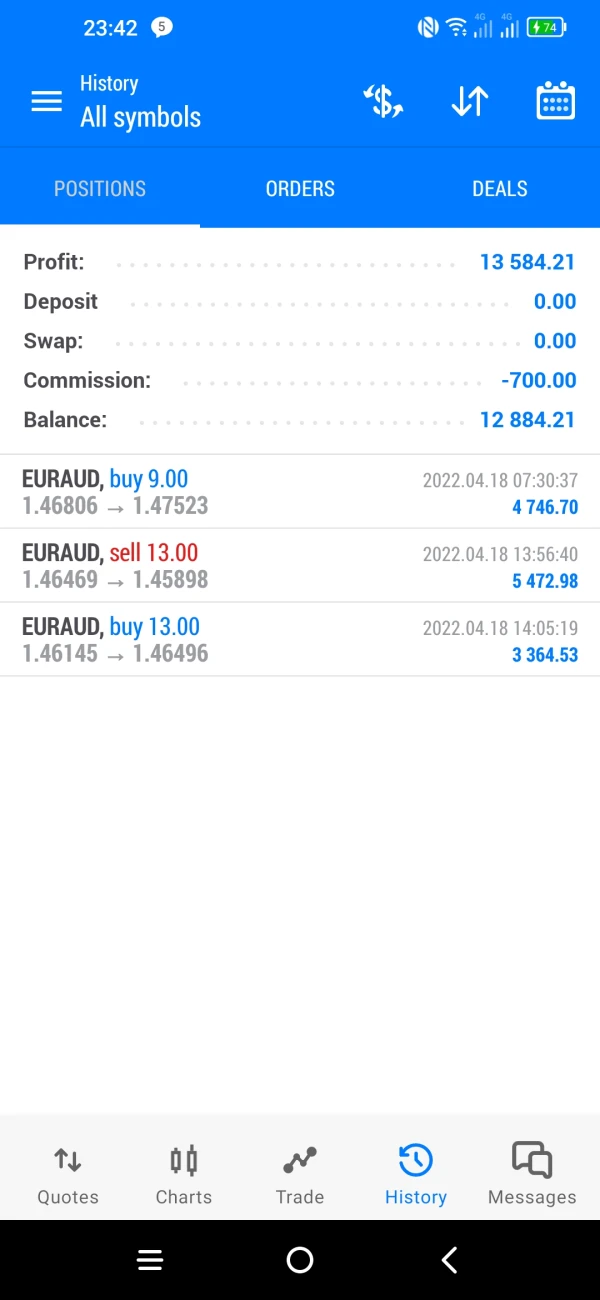Switch to the Deals tab

(x=500, y=189)
